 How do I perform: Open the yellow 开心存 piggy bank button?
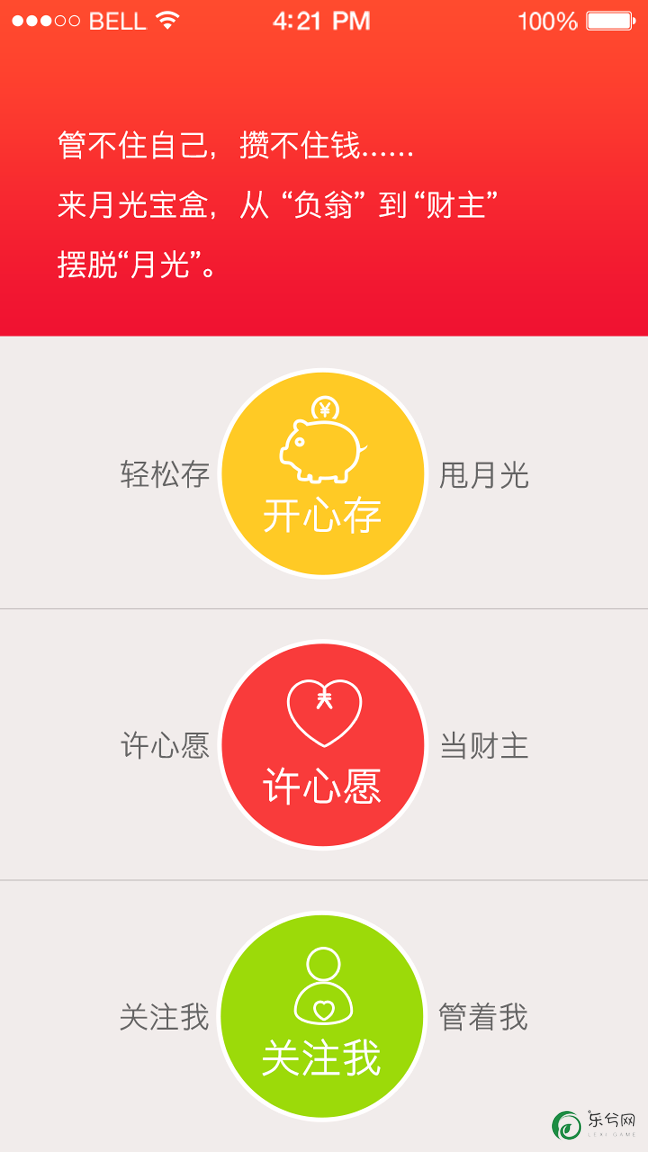pos(323,473)
